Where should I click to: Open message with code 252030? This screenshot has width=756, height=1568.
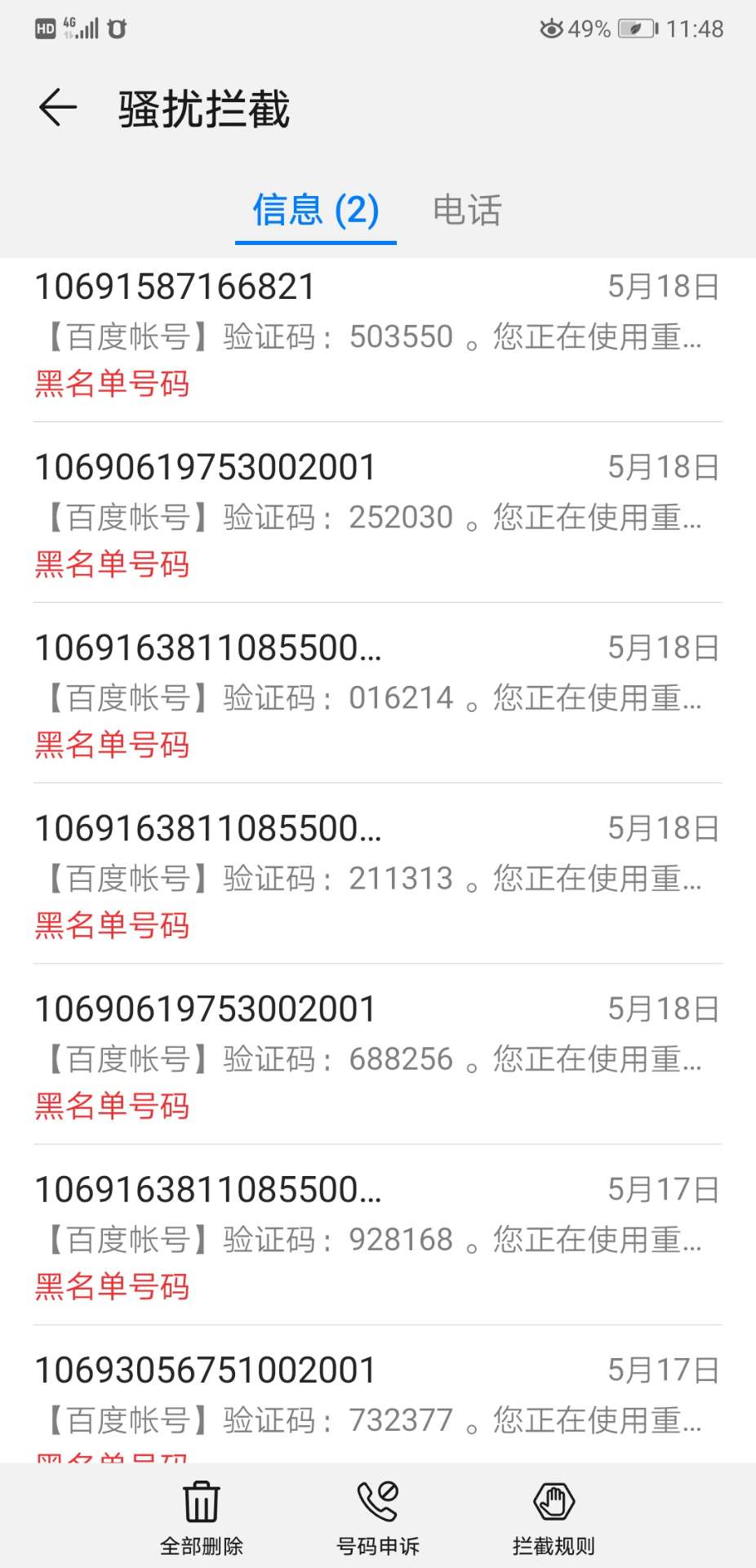377,515
